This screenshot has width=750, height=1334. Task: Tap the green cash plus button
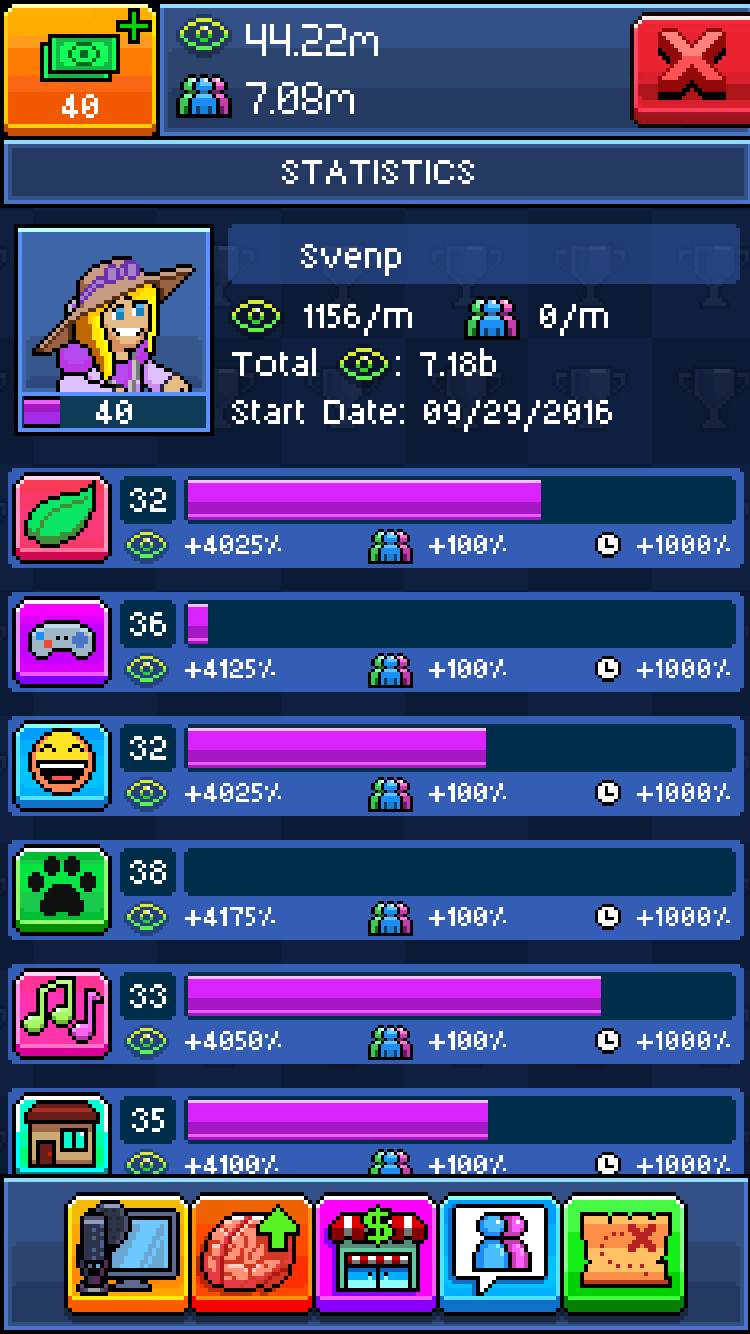(80, 67)
